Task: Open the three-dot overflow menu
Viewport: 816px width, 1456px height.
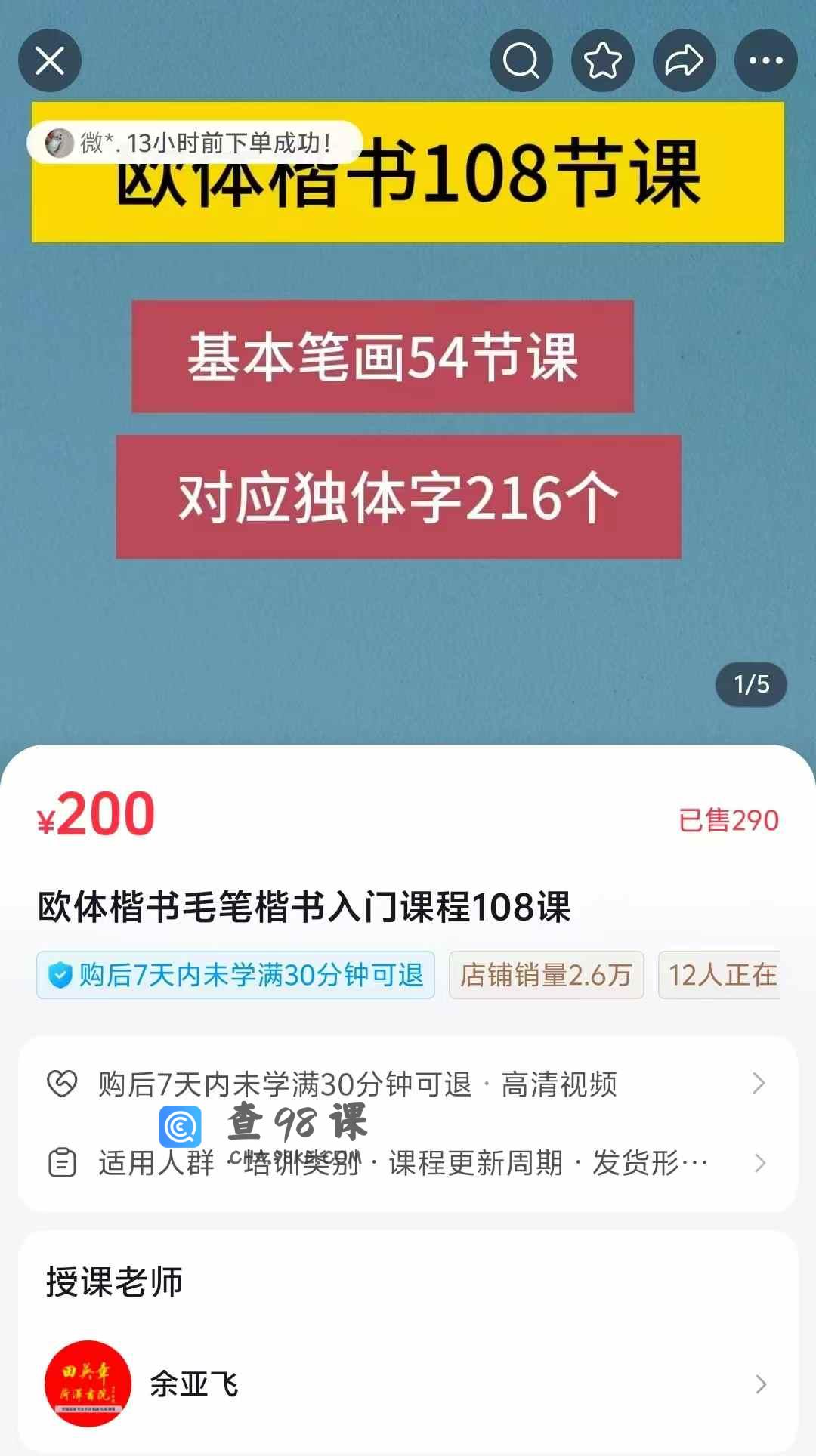Action: pos(765,60)
